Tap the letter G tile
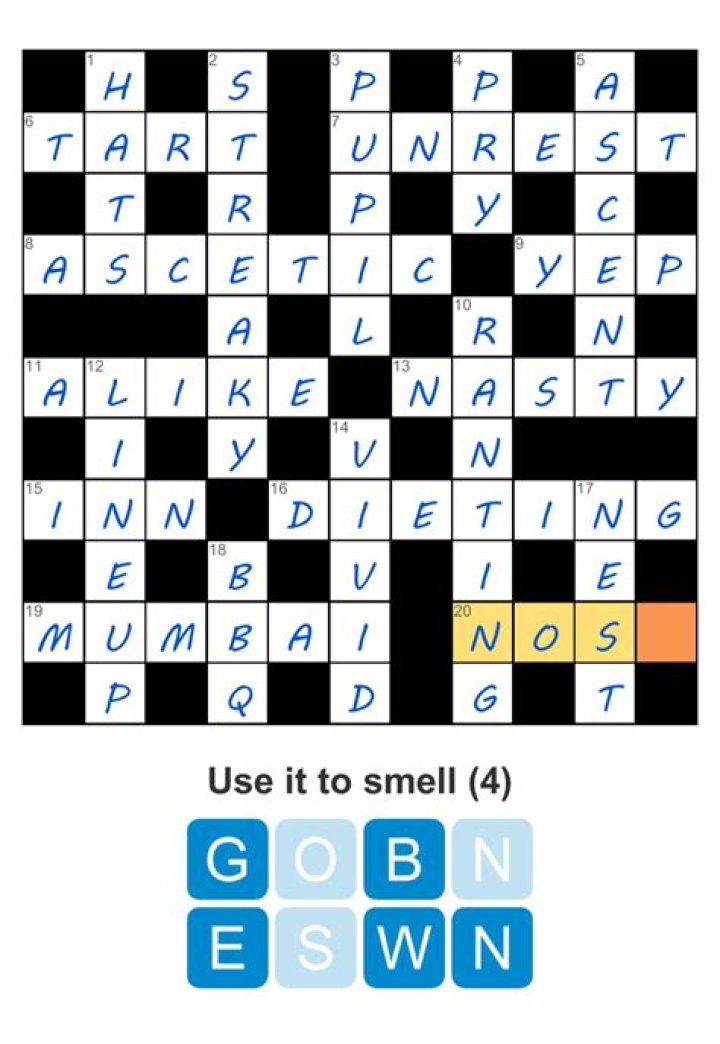The width and height of the screenshot is (720, 1044). pyautogui.click(x=227, y=858)
